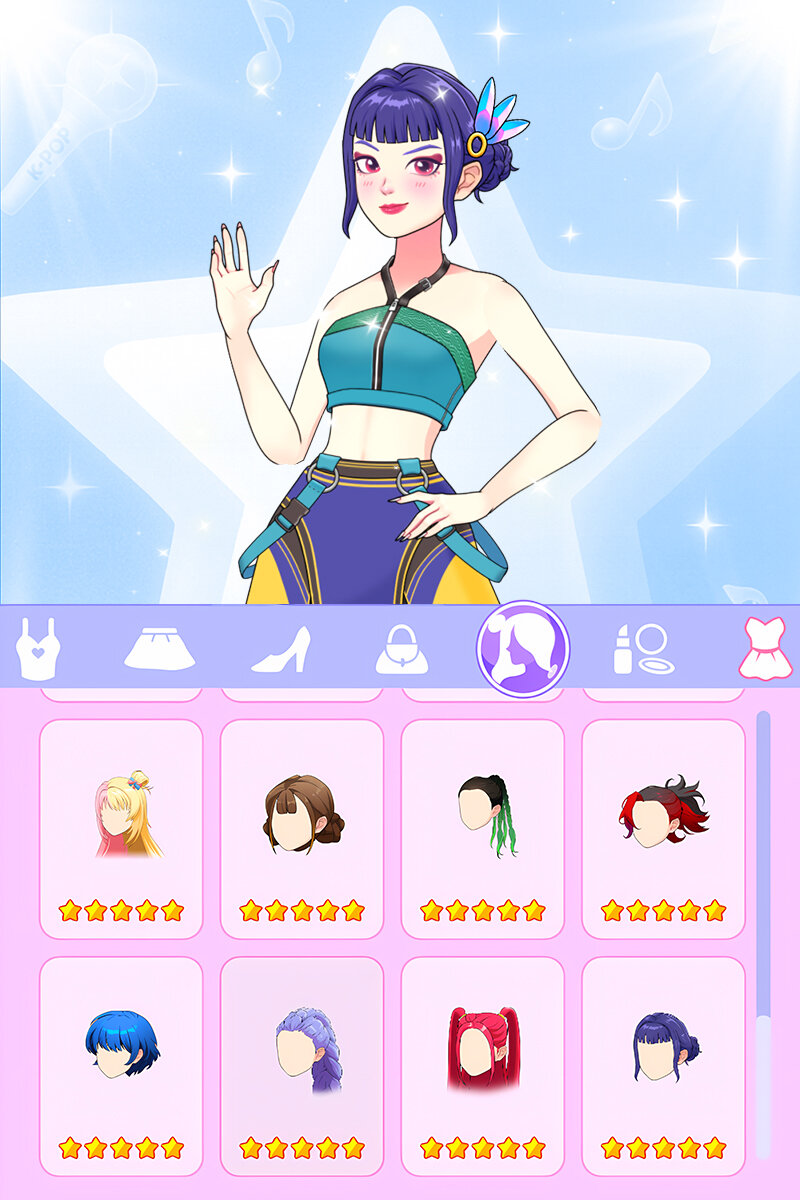
Task: Pick the brown hairstyle with low buns
Action: click(302, 828)
